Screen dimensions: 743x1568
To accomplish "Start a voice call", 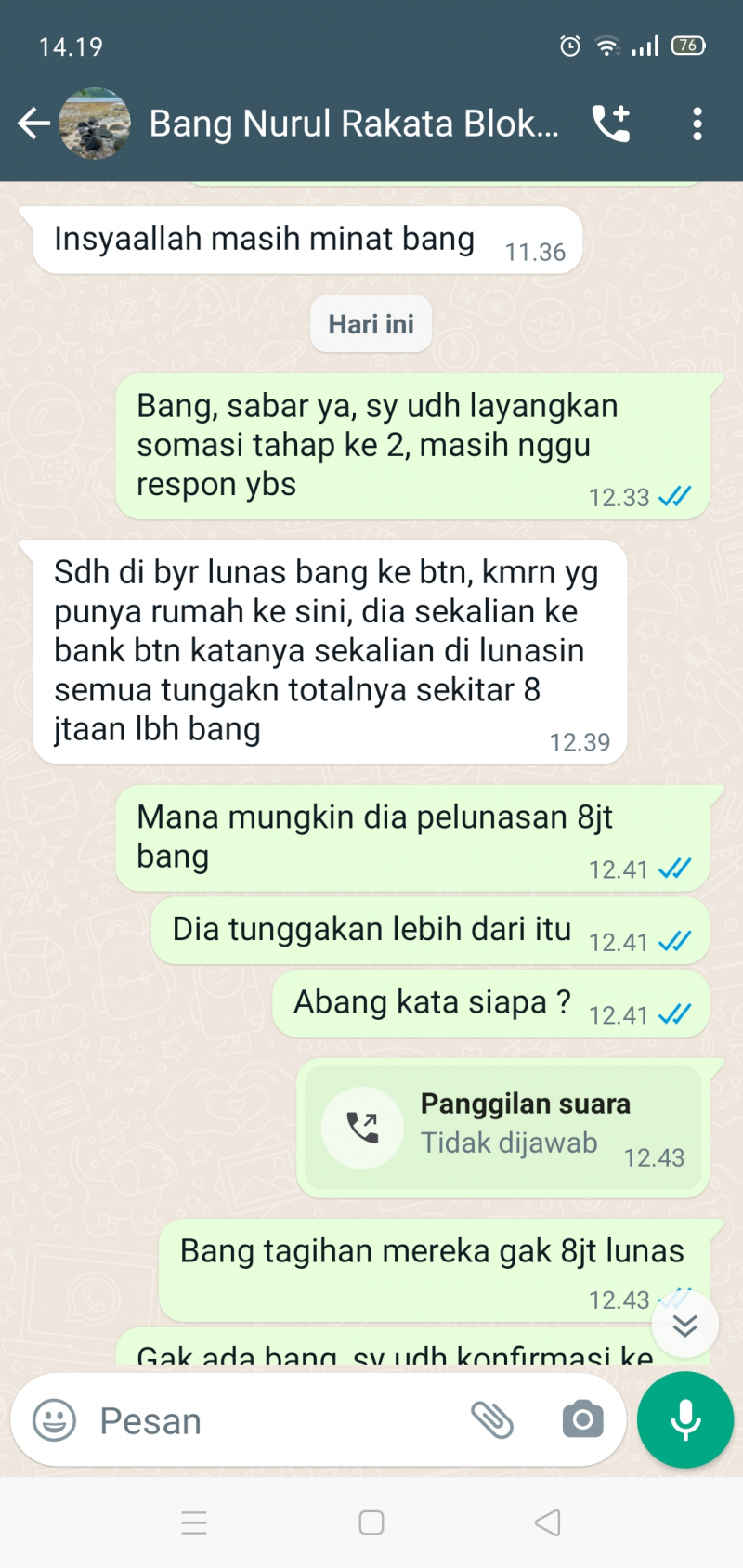I will coord(611,124).
